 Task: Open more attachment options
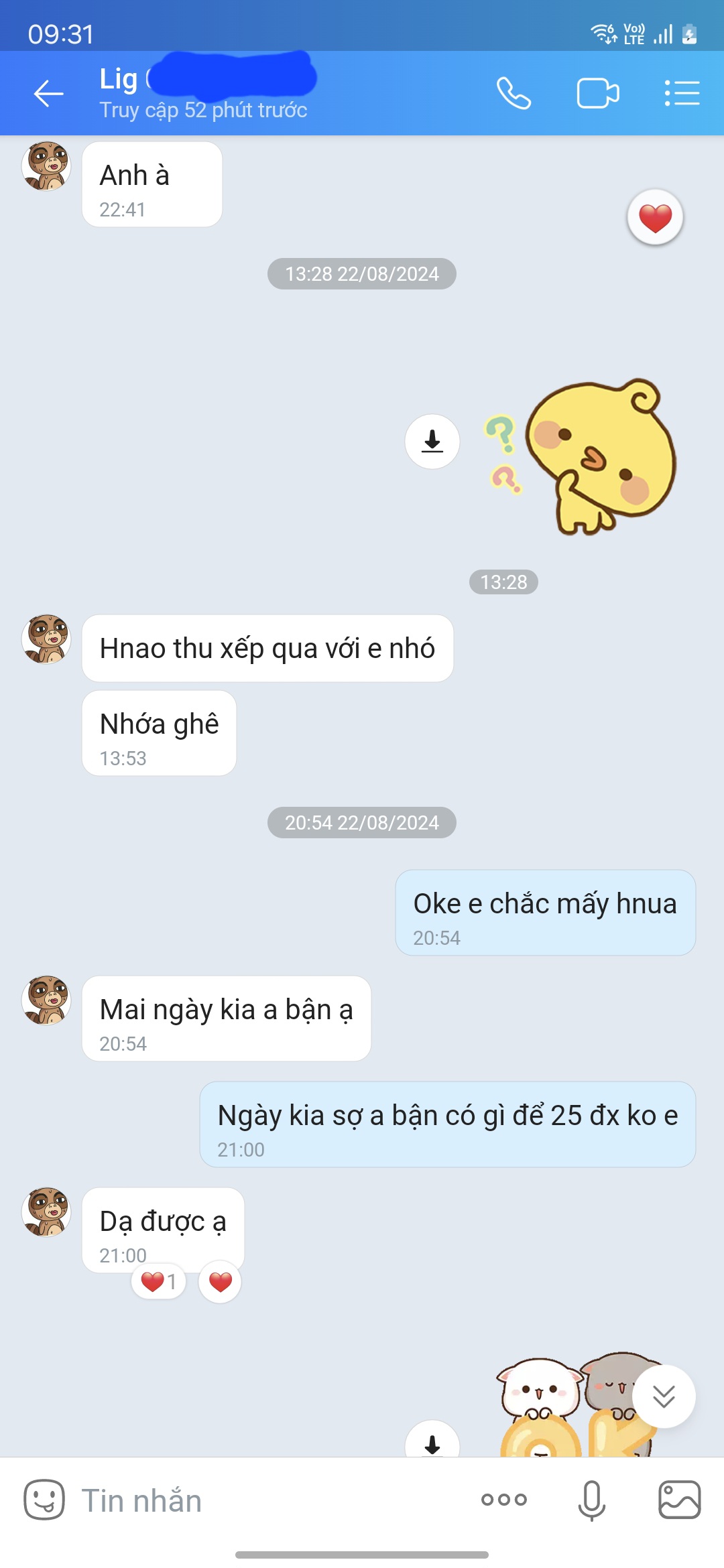click(504, 1500)
